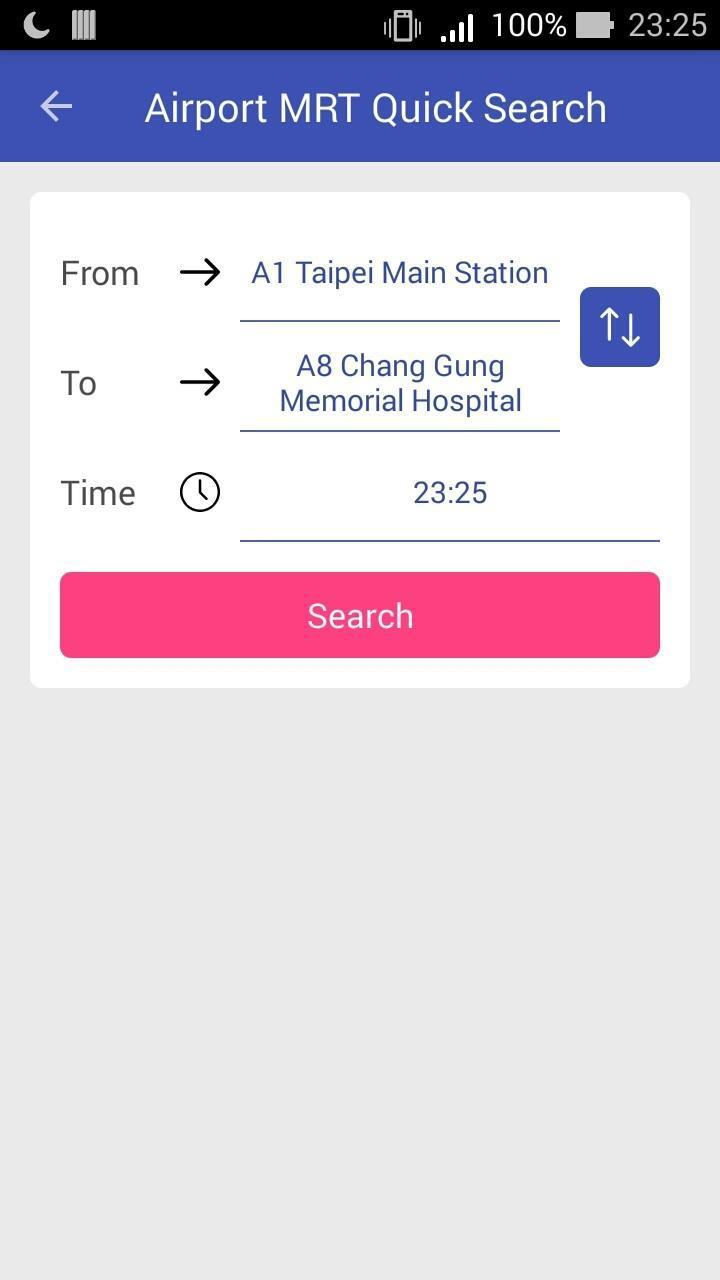Tap the SIM card status icon
Viewport: 720px width, 1280px height.
(84, 25)
